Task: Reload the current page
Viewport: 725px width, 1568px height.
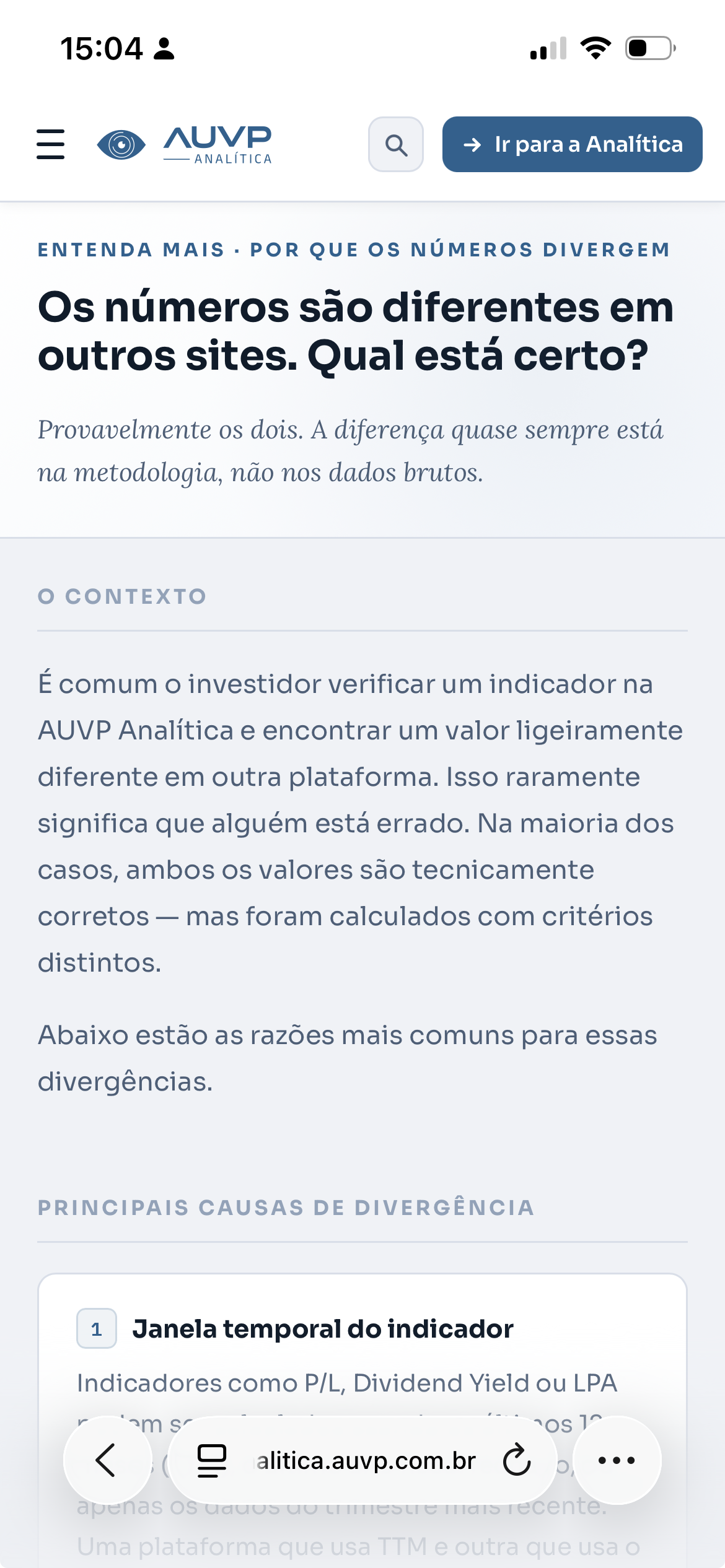Action: [x=517, y=1460]
